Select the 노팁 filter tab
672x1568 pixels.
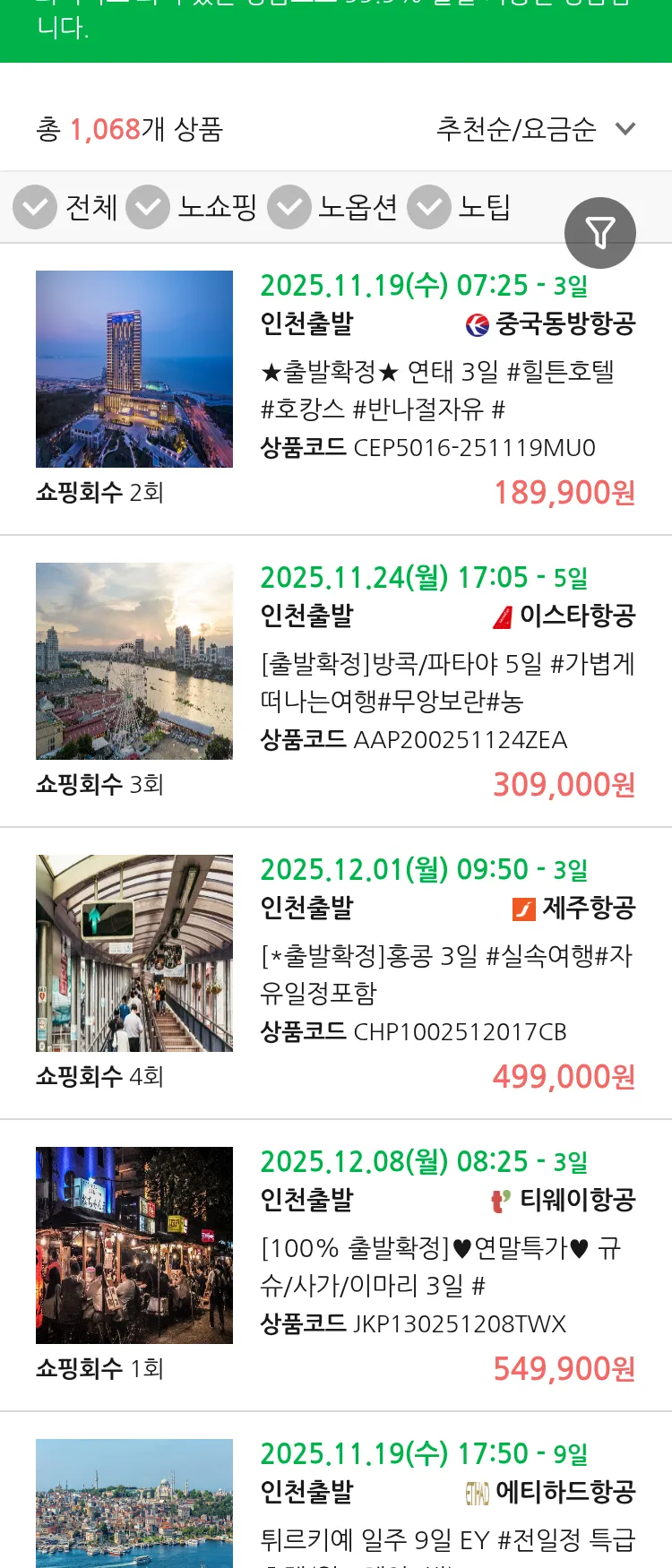[485, 207]
